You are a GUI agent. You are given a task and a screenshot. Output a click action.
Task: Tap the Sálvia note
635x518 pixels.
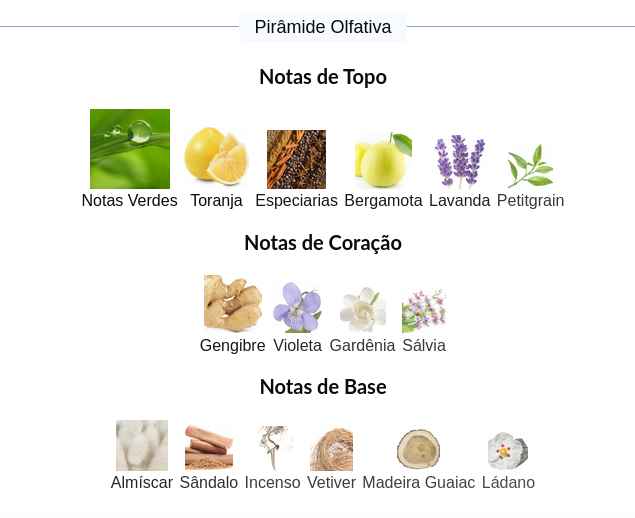click(x=424, y=322)
